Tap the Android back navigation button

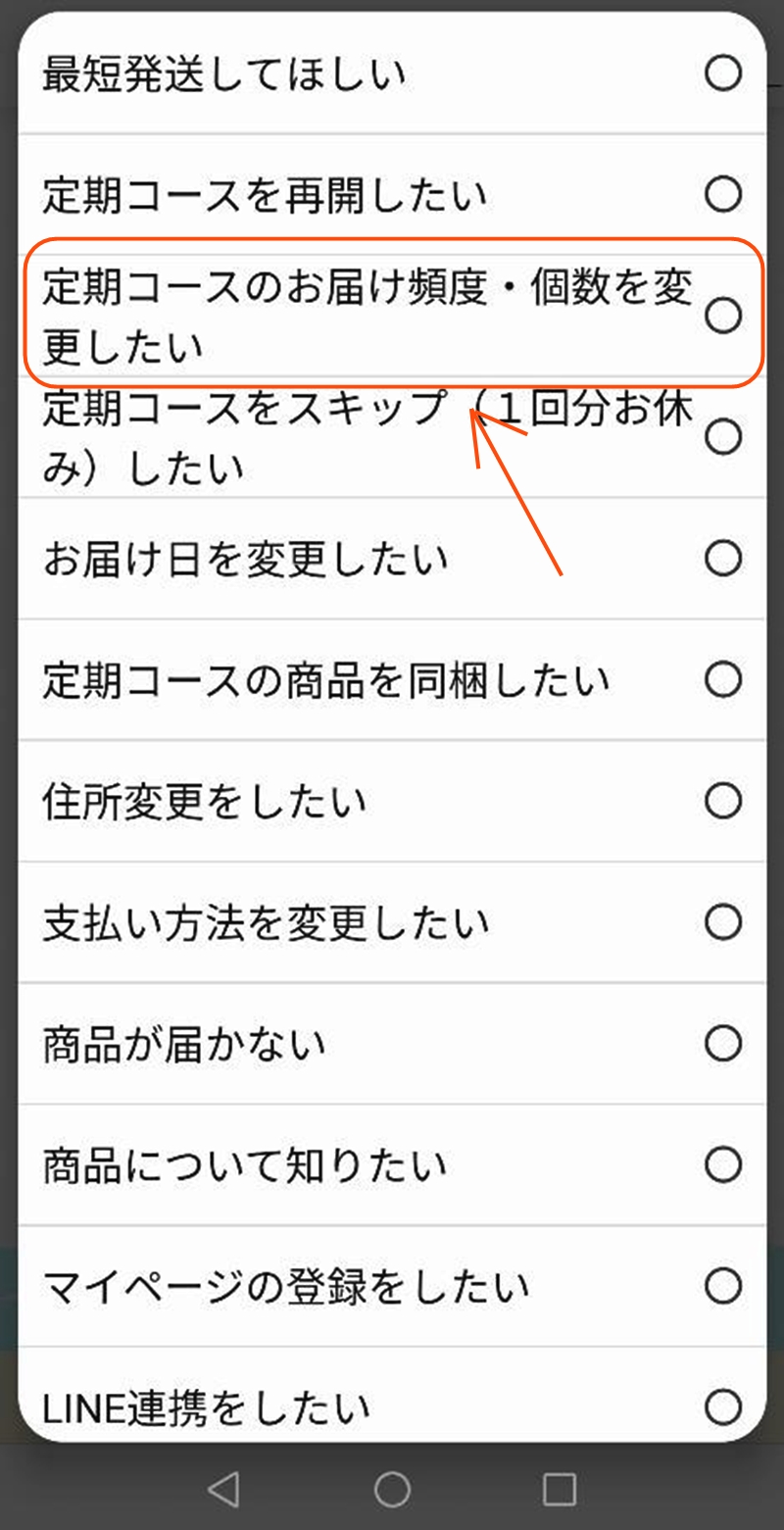point(225,1493)
